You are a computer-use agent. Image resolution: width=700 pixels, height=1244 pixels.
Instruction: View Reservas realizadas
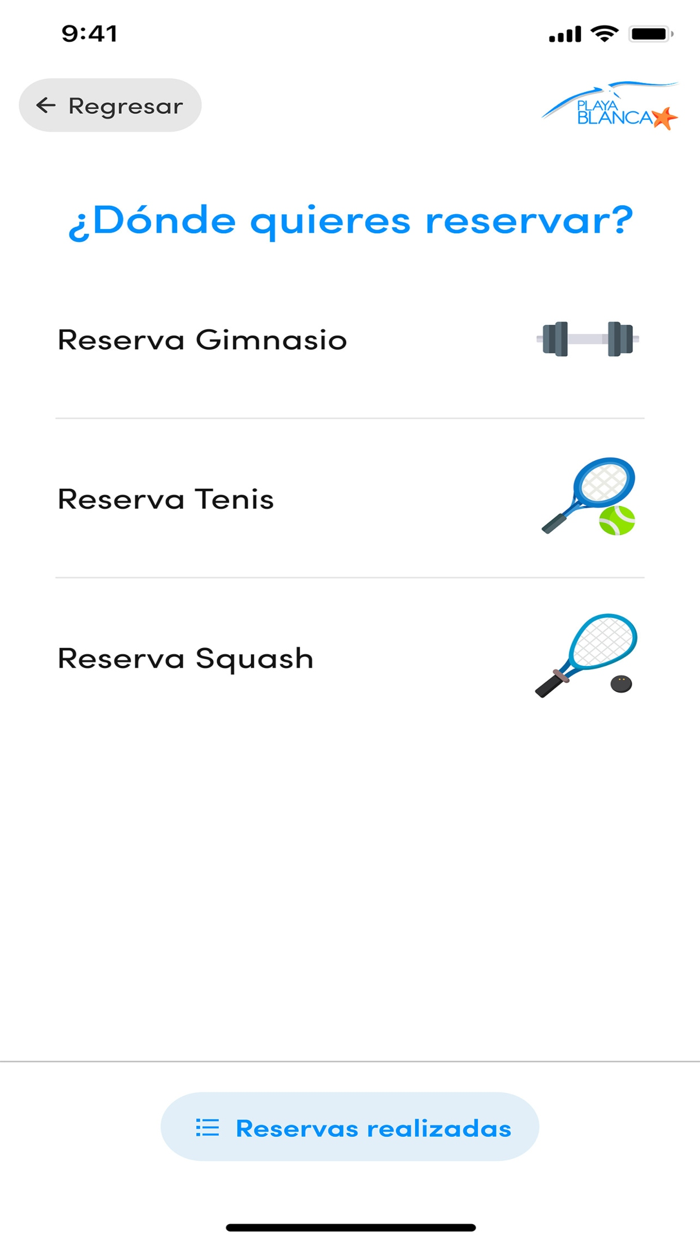point(350,1127)
